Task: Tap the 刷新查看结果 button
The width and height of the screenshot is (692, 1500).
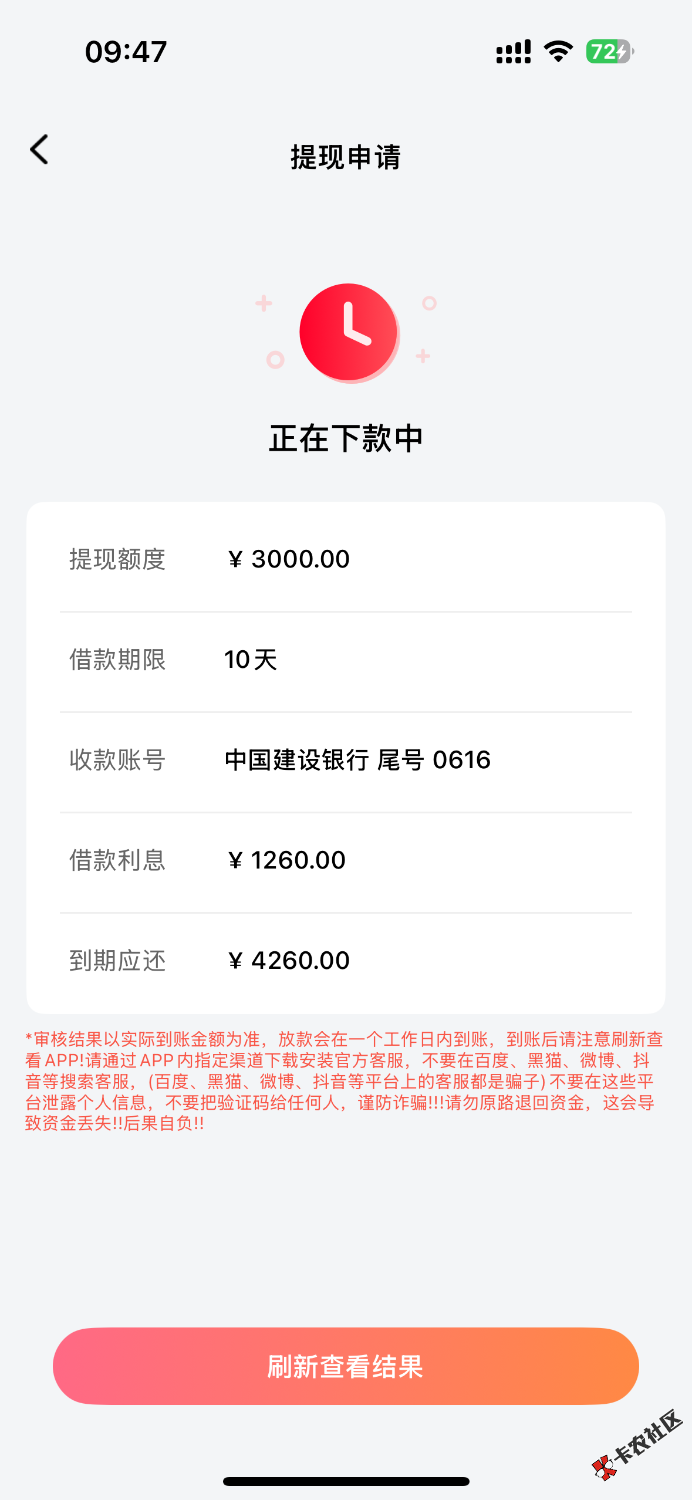Action: point(345,1366)
